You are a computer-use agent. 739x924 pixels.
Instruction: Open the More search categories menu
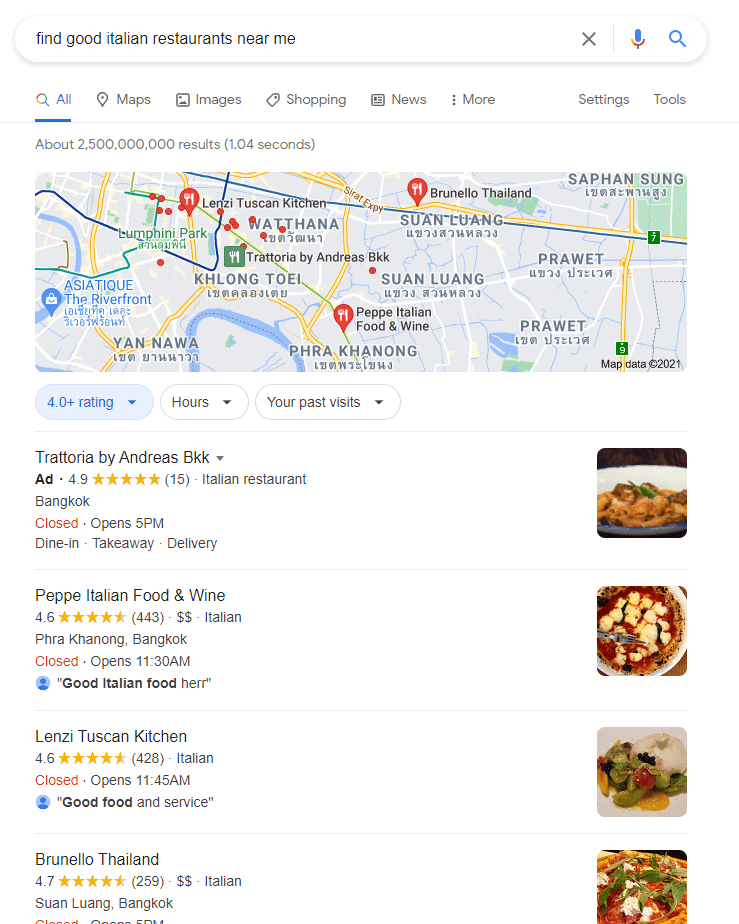click(472, 100)
